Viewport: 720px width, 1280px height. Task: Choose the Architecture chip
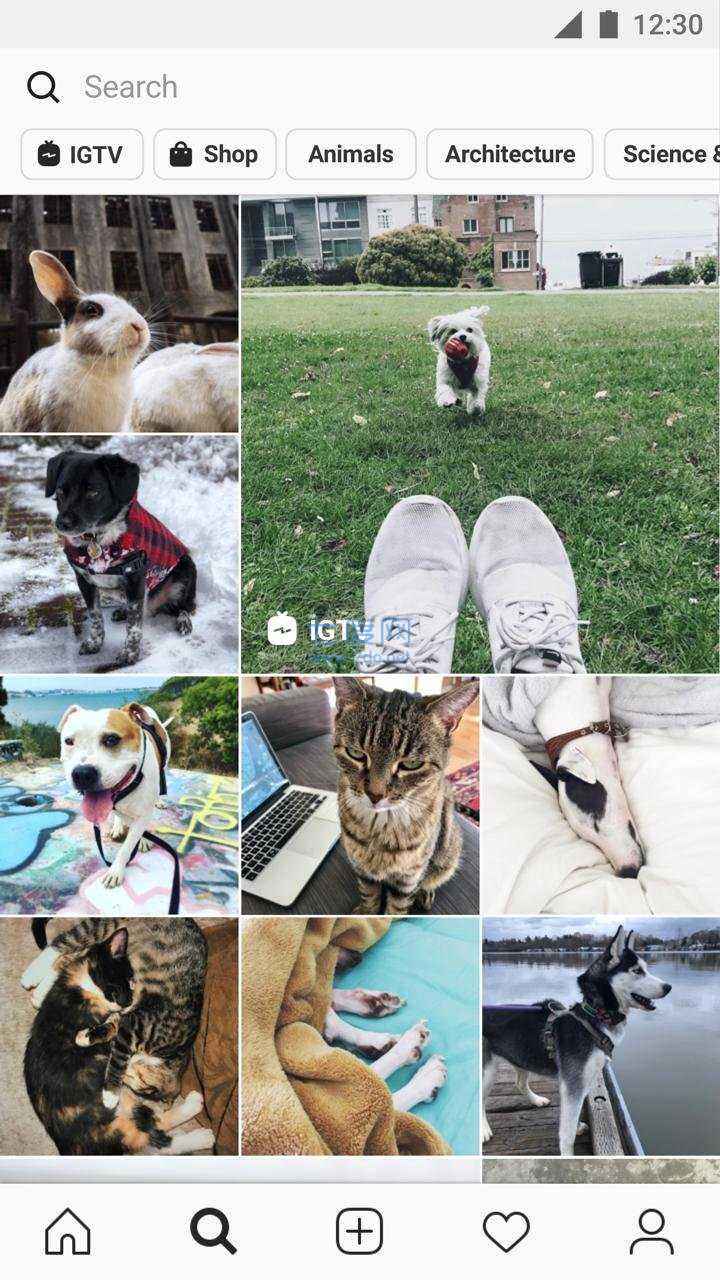click(x=510, y=154)
